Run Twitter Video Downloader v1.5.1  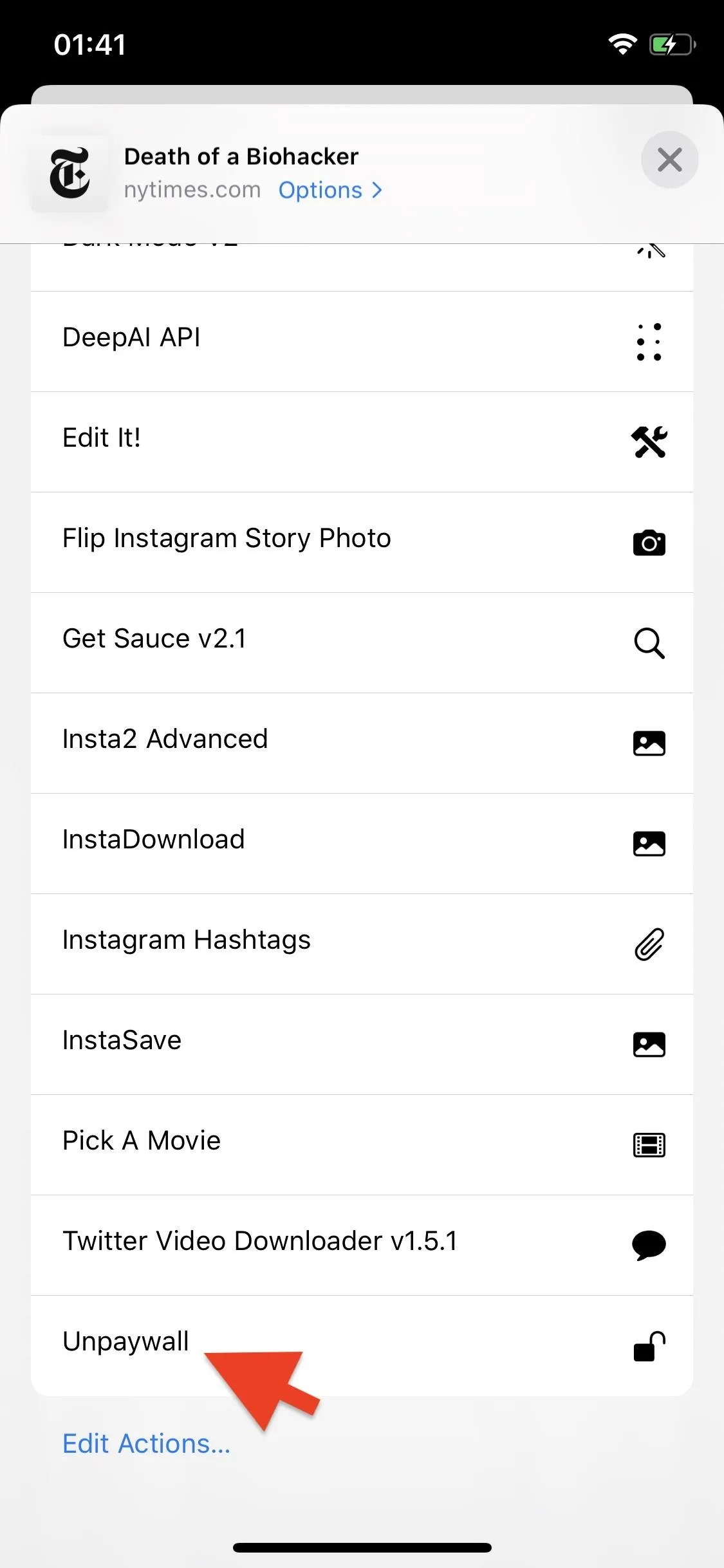coord(362,1246)
